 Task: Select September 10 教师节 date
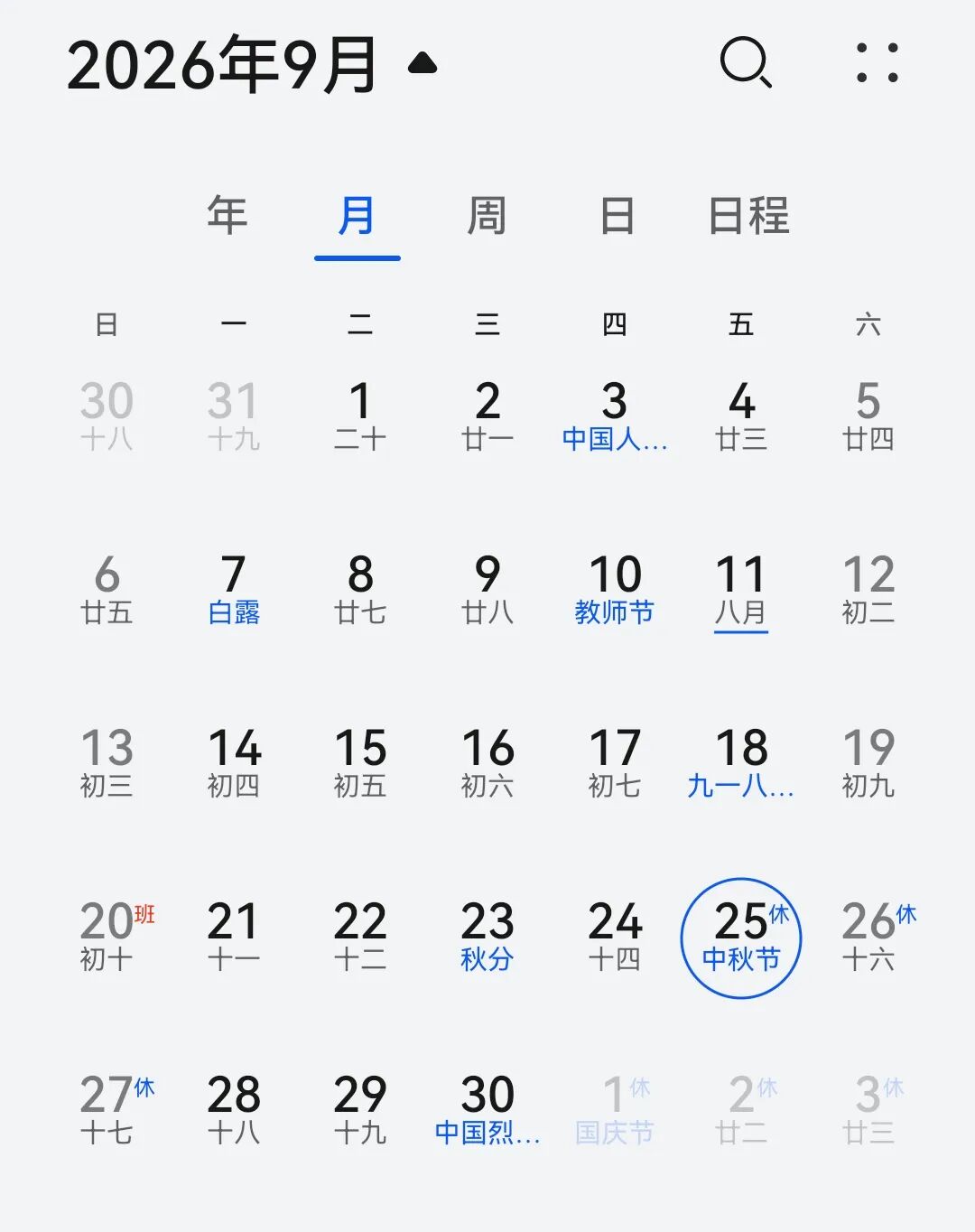click(614, 590)
